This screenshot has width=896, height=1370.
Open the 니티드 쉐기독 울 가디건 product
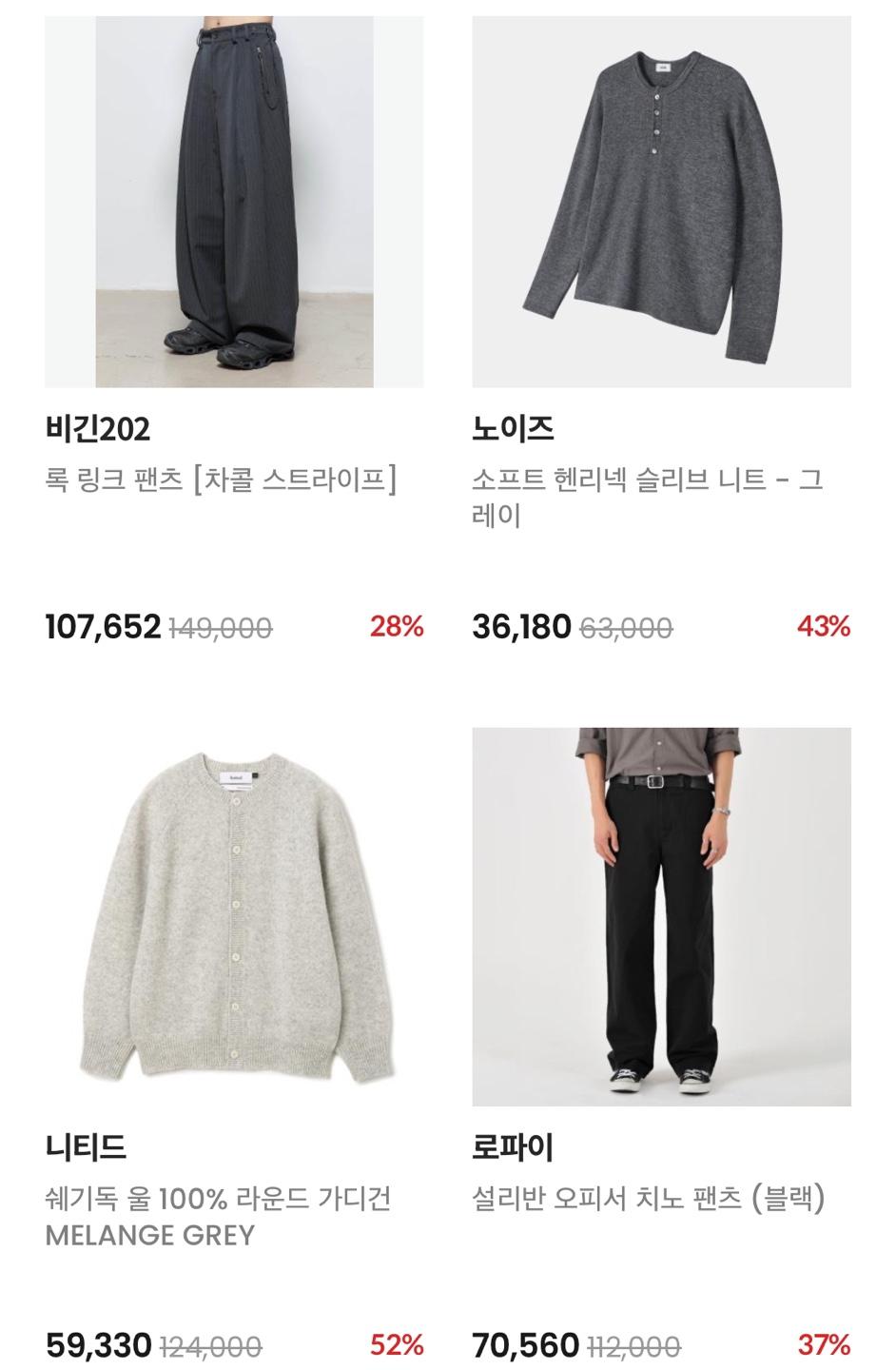pos(234,917)
